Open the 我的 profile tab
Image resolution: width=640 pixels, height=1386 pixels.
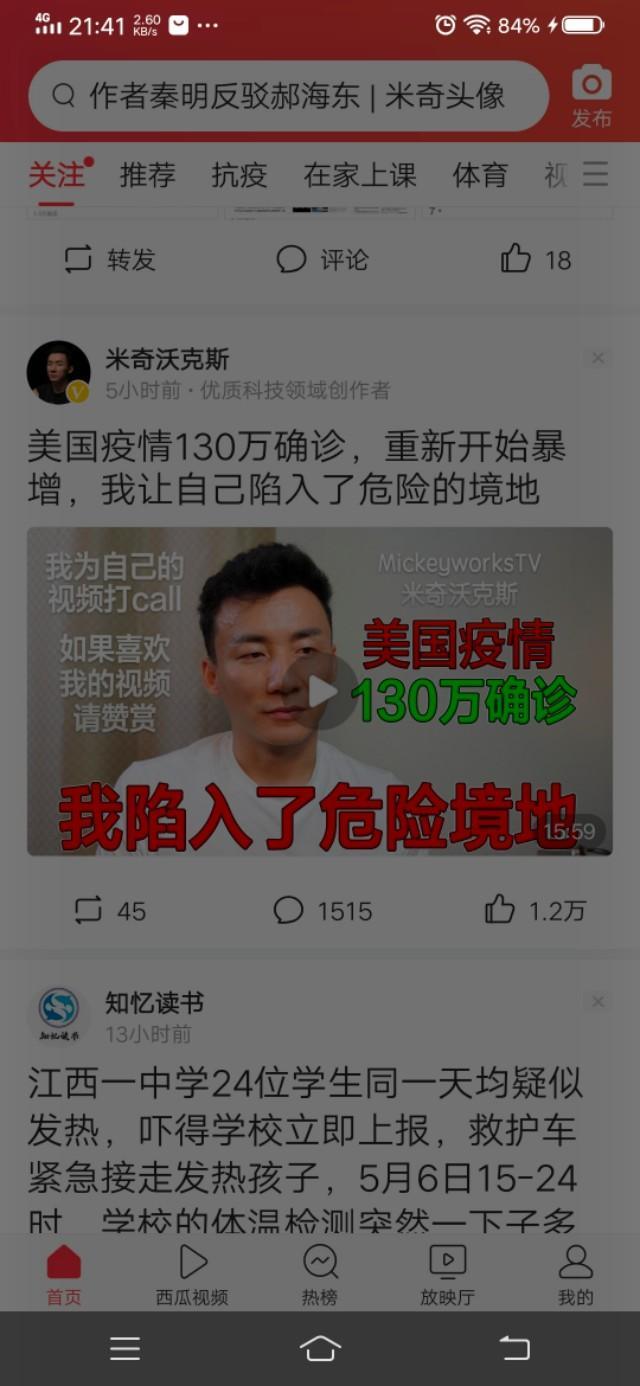click(575, 1275)
